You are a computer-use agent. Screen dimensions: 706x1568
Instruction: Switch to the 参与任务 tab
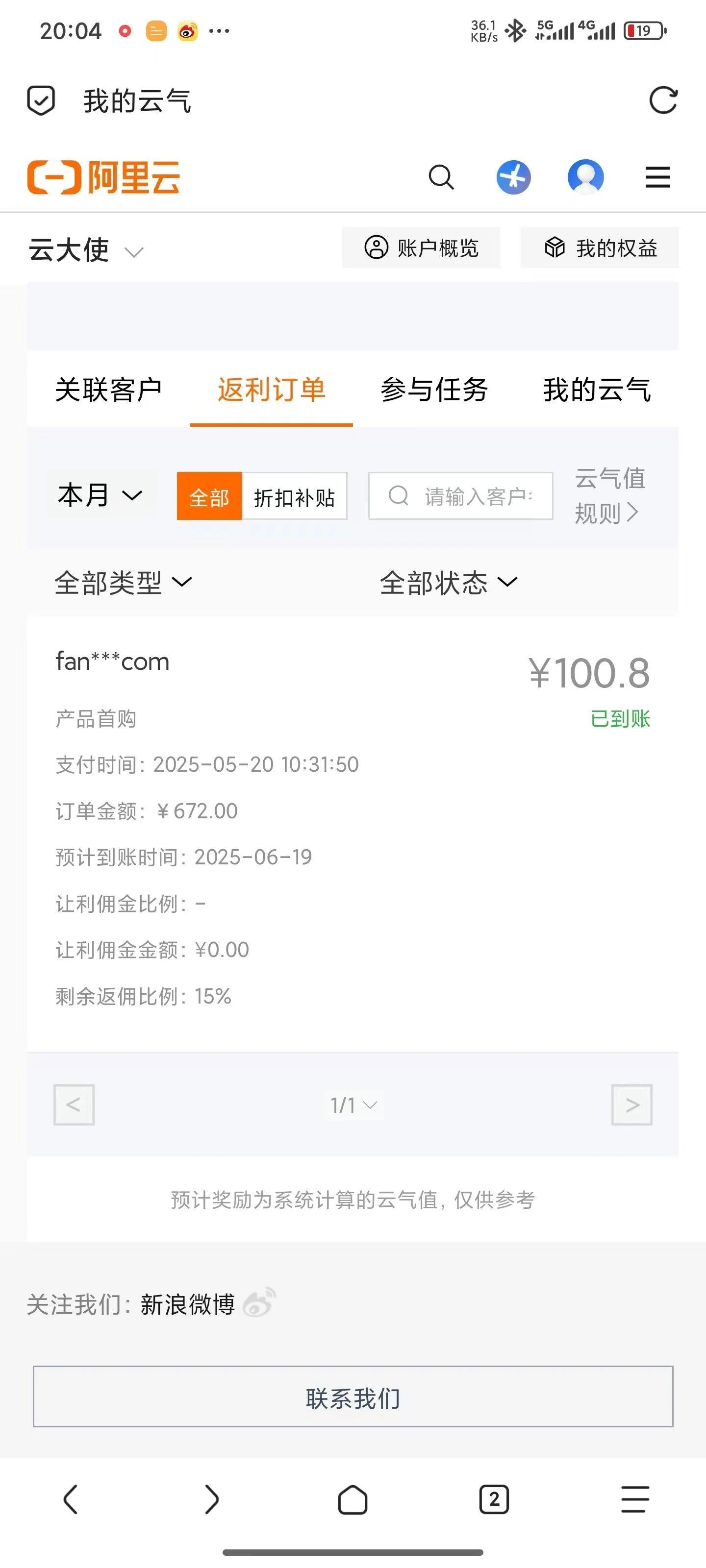tap(434, 390)
